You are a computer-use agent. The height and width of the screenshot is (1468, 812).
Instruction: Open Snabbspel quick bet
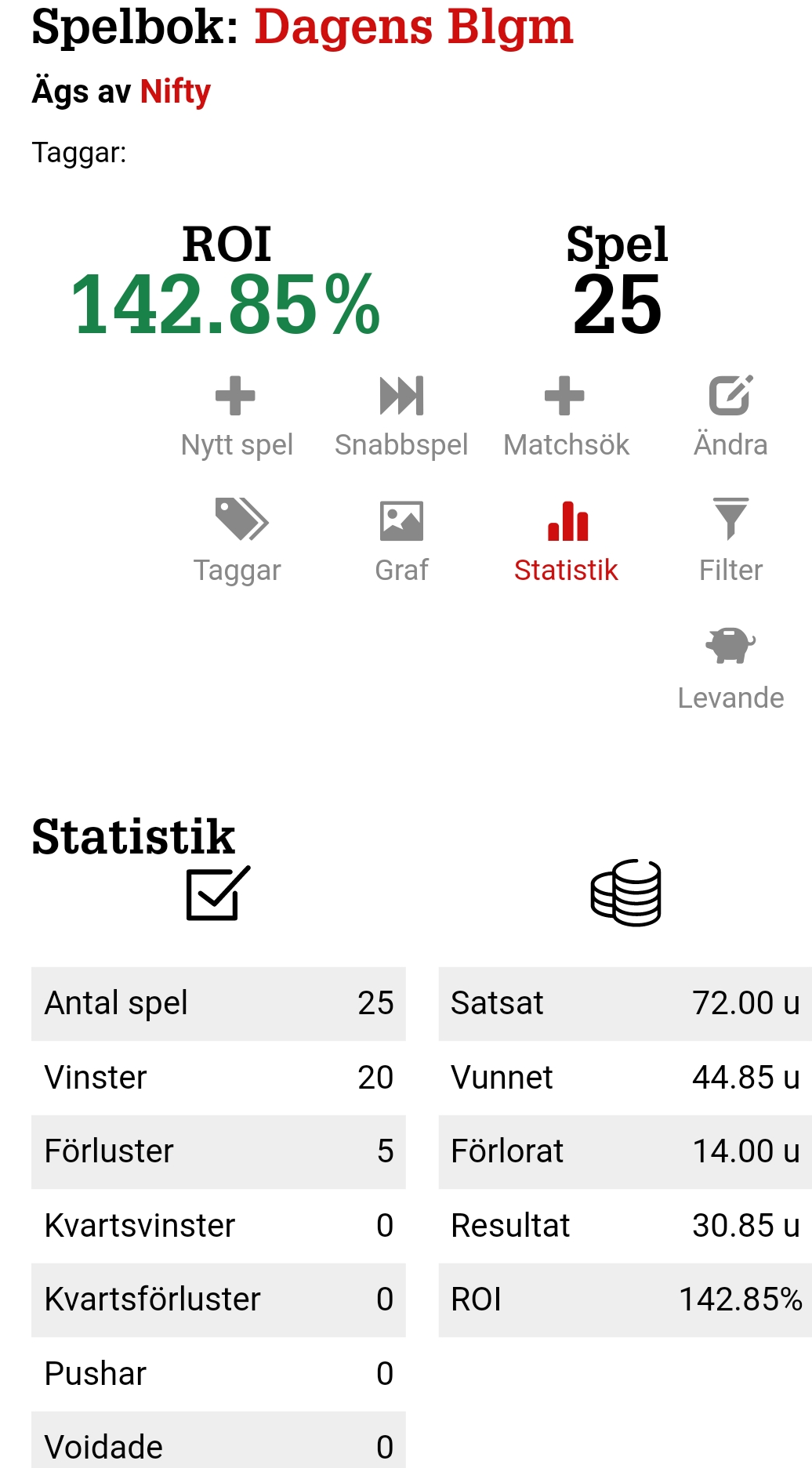[x=401, y=417]
